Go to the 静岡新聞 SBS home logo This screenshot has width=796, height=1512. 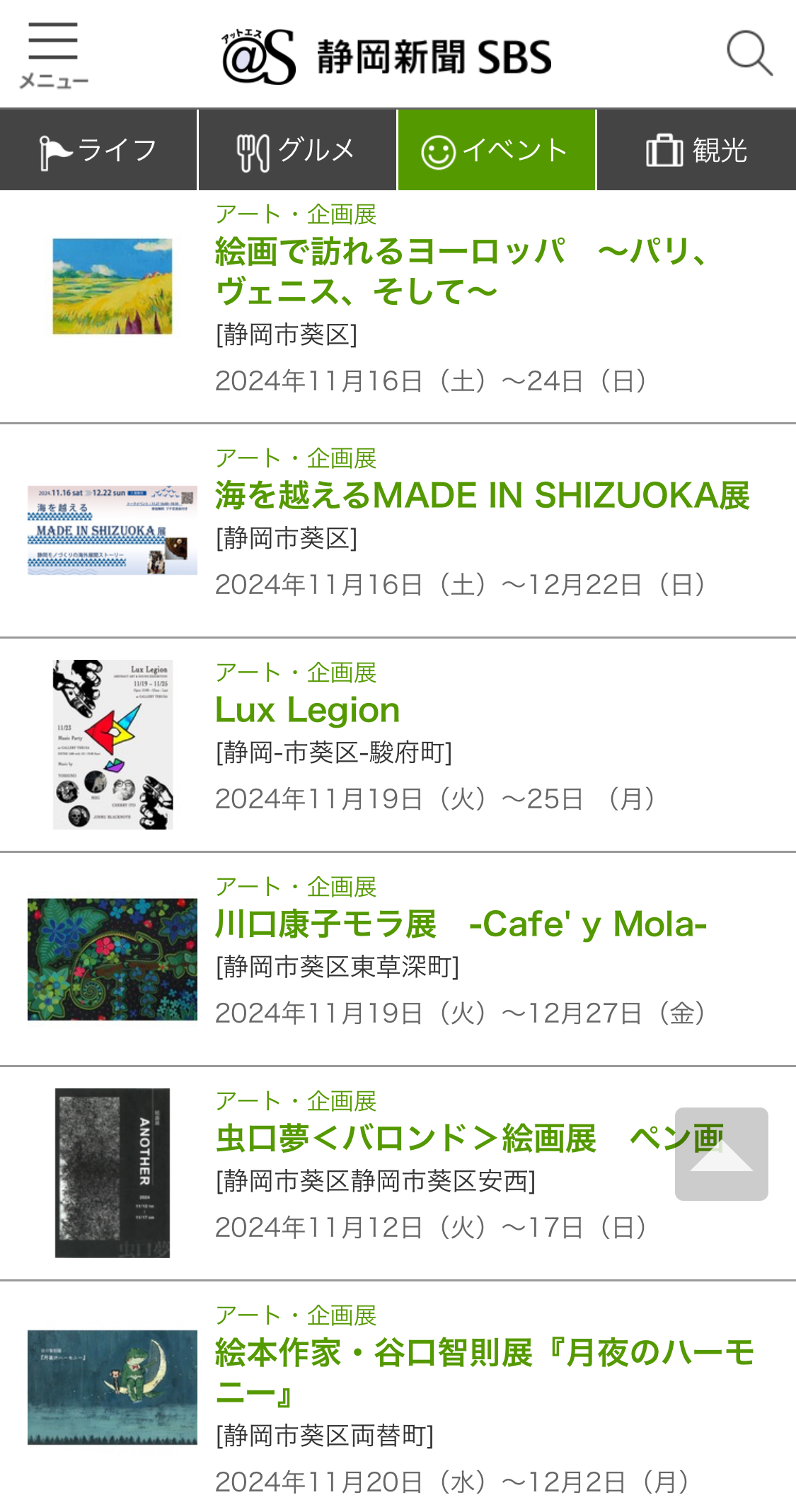387,57
